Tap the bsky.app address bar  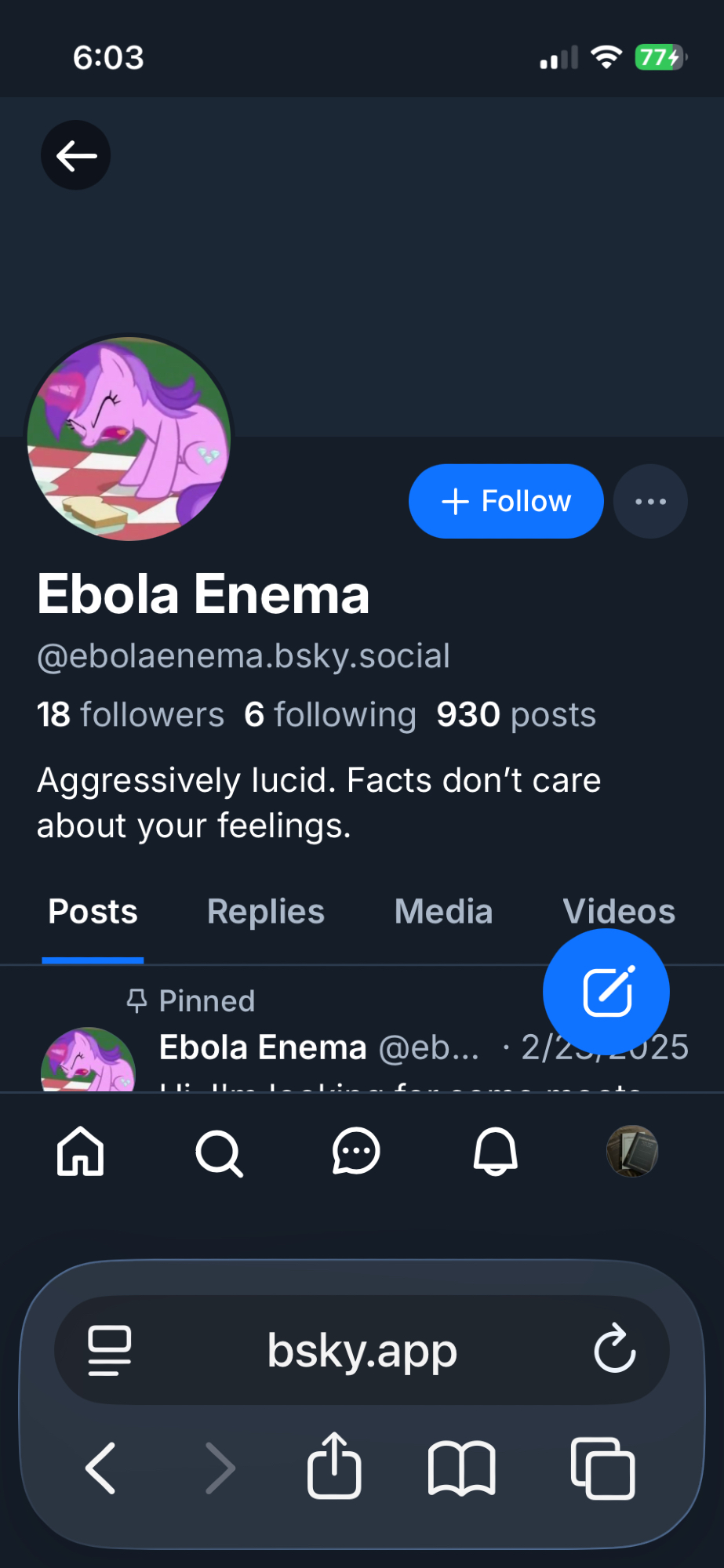[361, 1350]
